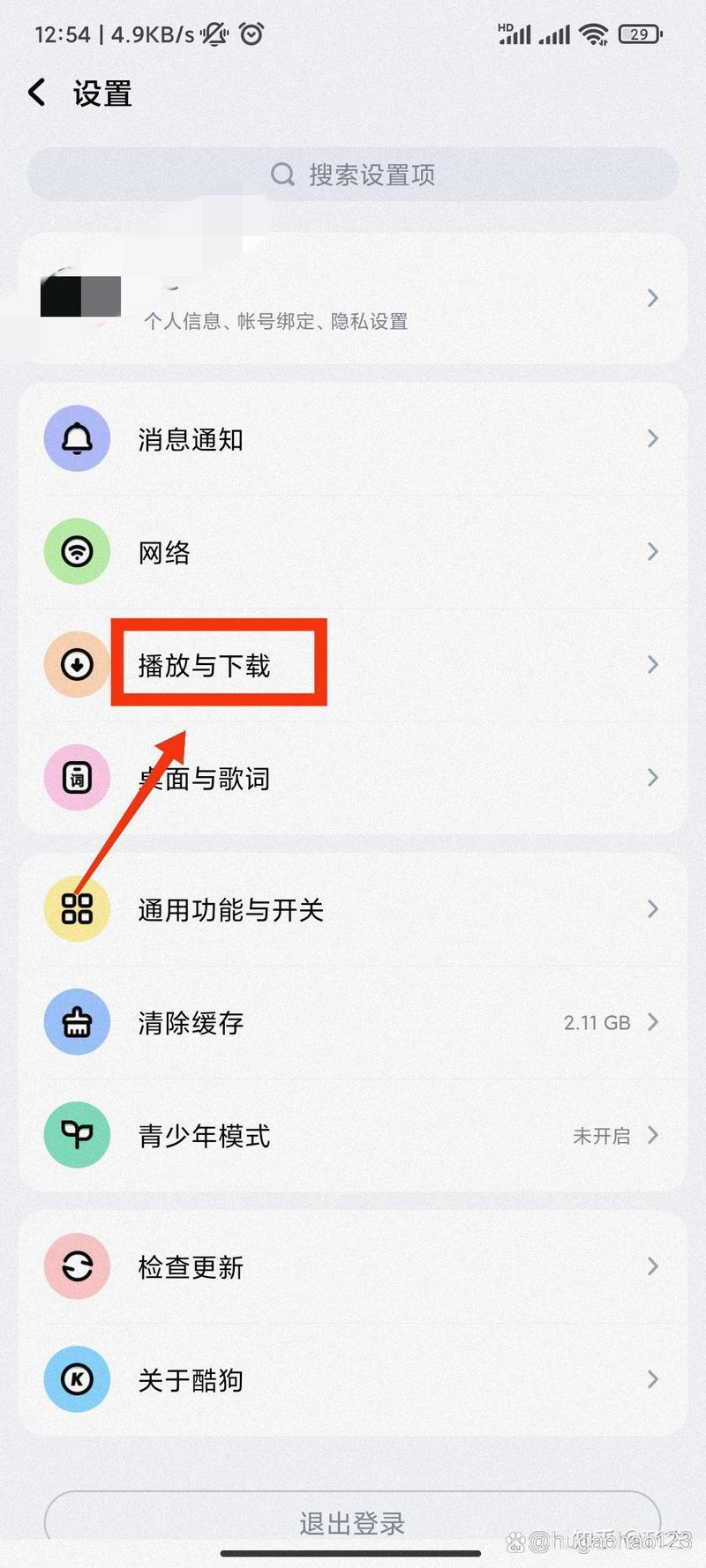
Task: Tap the 搜索设置项 search box
Action: 353,175
